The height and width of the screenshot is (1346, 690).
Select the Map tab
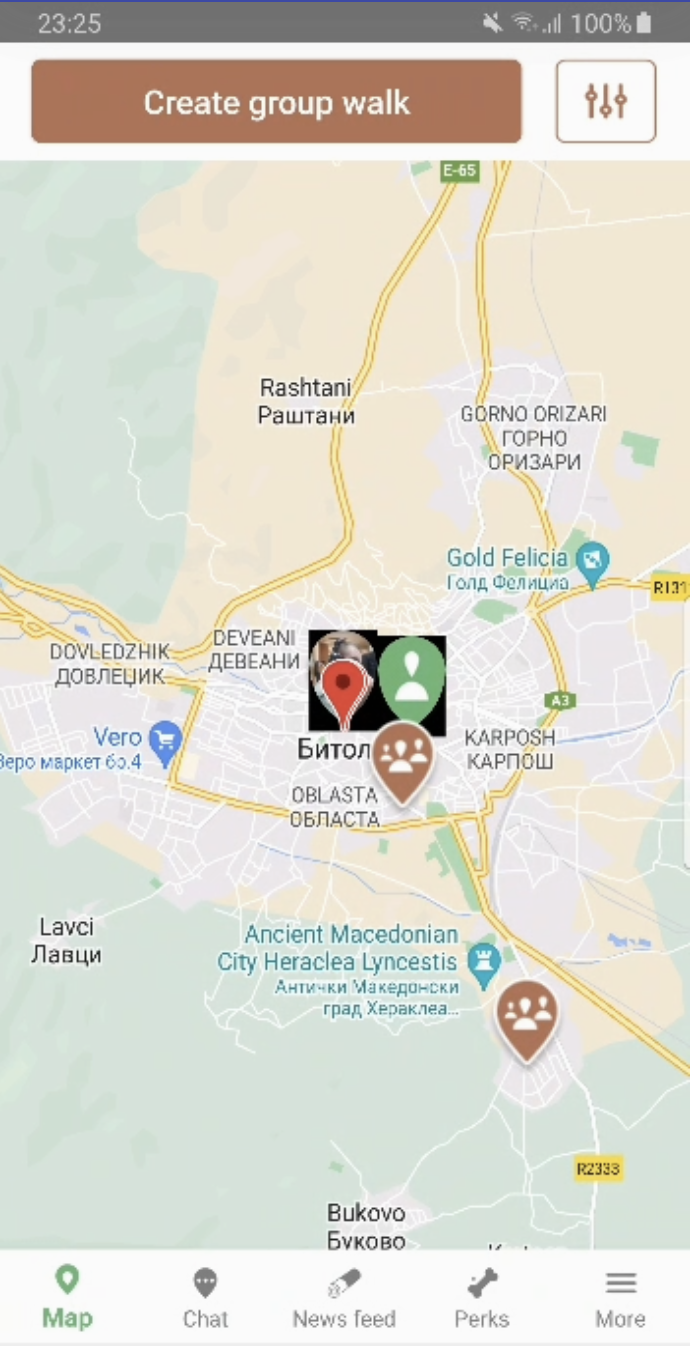point(67,1298)
